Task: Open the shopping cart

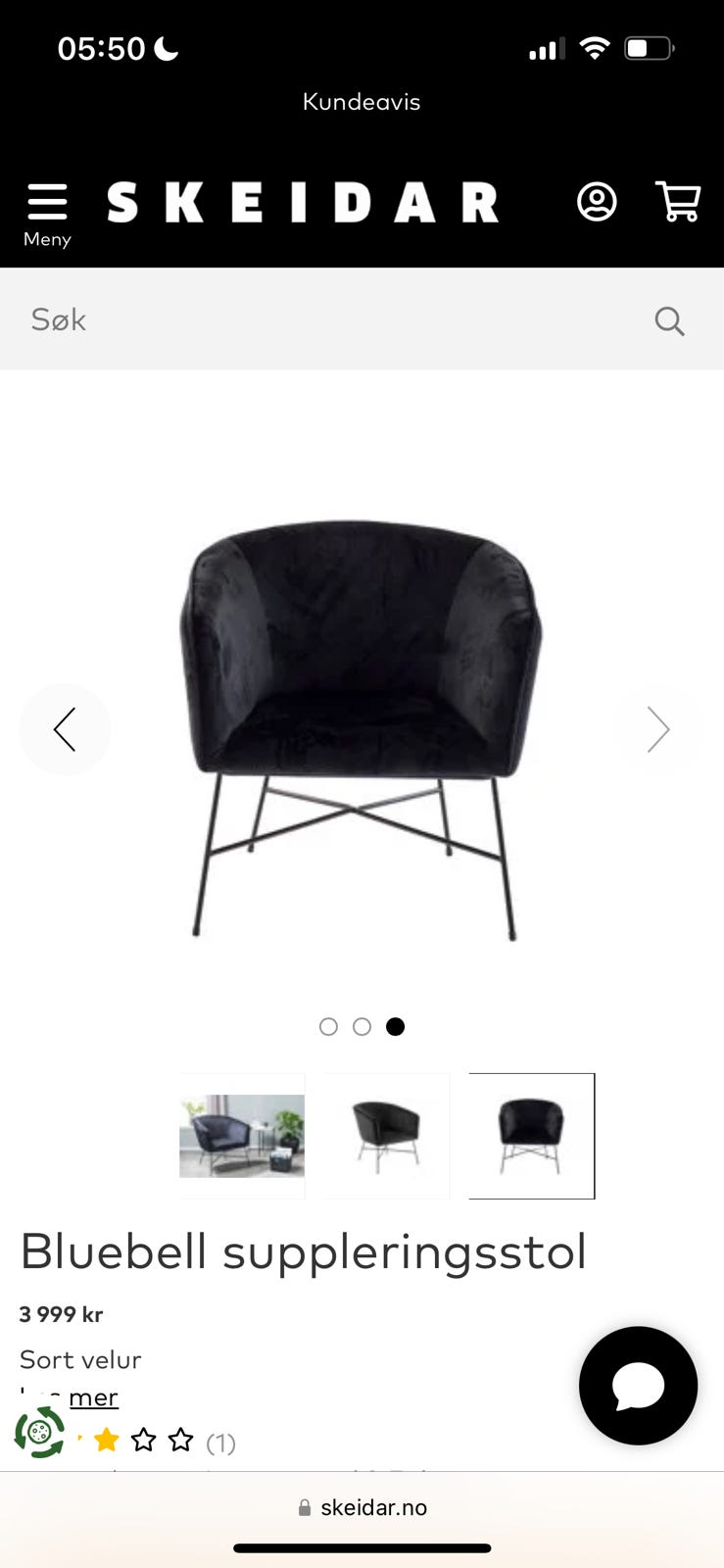Action: pos(677,202)
